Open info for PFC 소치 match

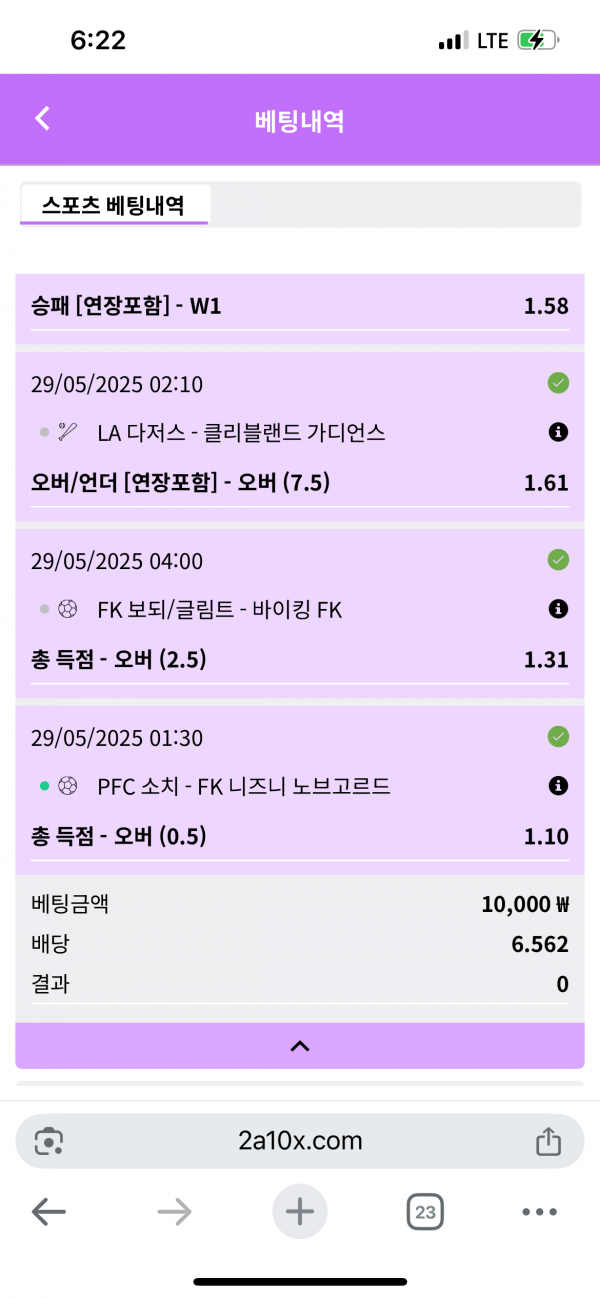click(558, 786)
